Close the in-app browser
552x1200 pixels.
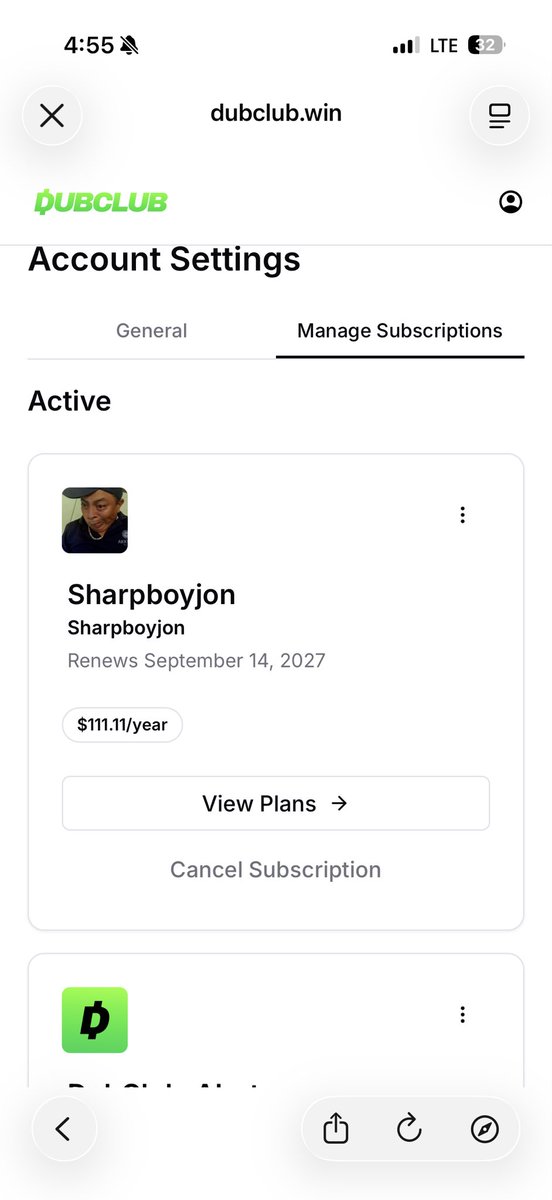pos(52,115)
